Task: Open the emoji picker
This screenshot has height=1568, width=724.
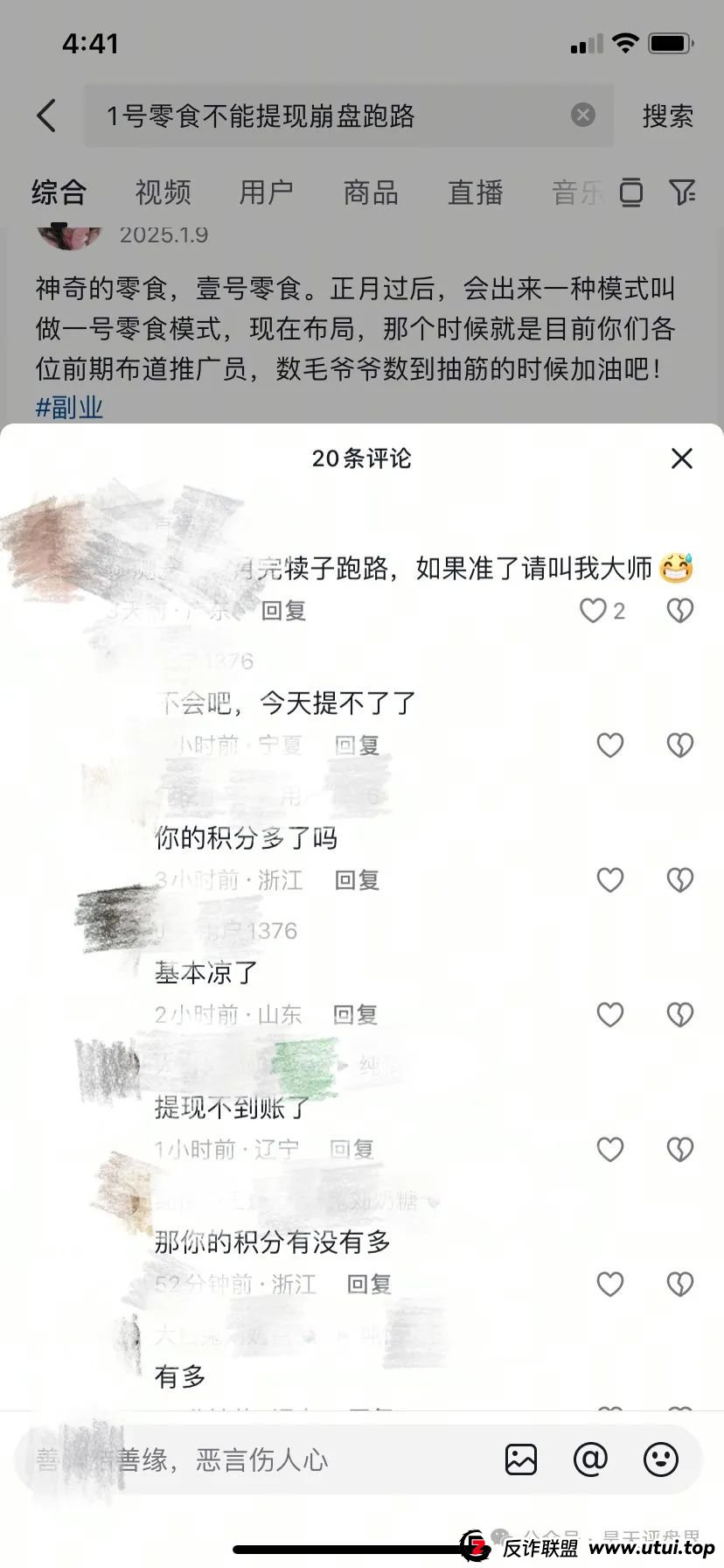Action: (660, 1459)
